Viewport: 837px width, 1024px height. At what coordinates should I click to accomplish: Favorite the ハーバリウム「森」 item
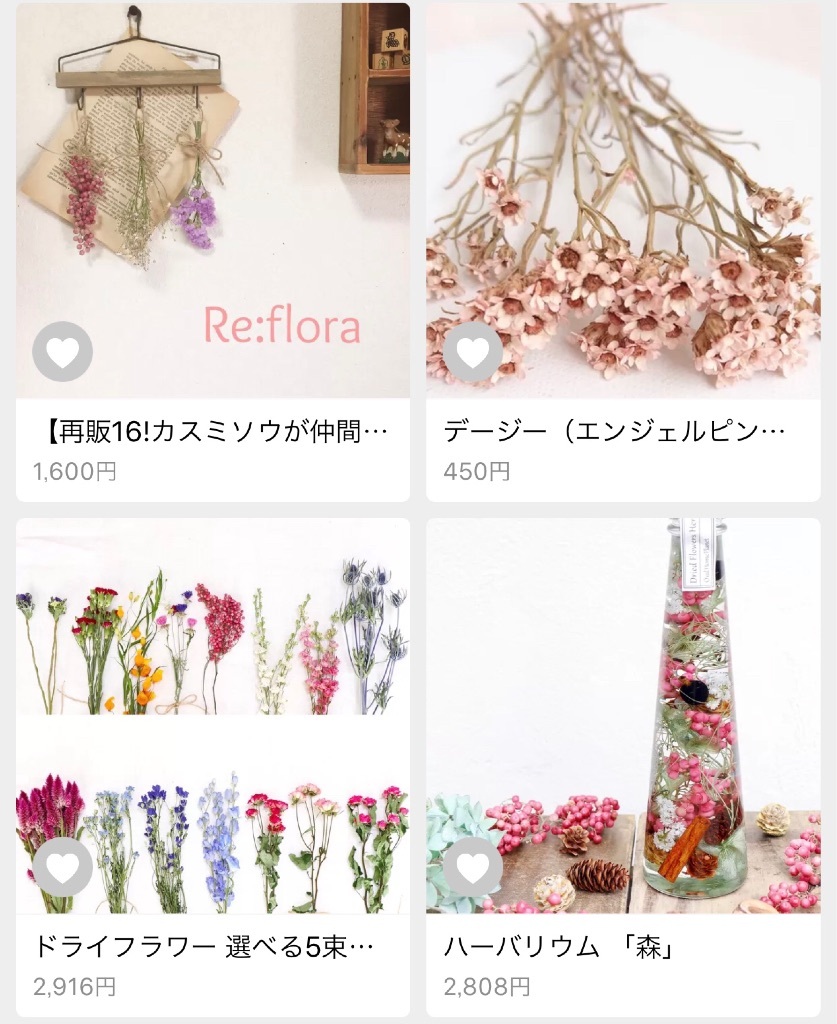click(473, 867)
